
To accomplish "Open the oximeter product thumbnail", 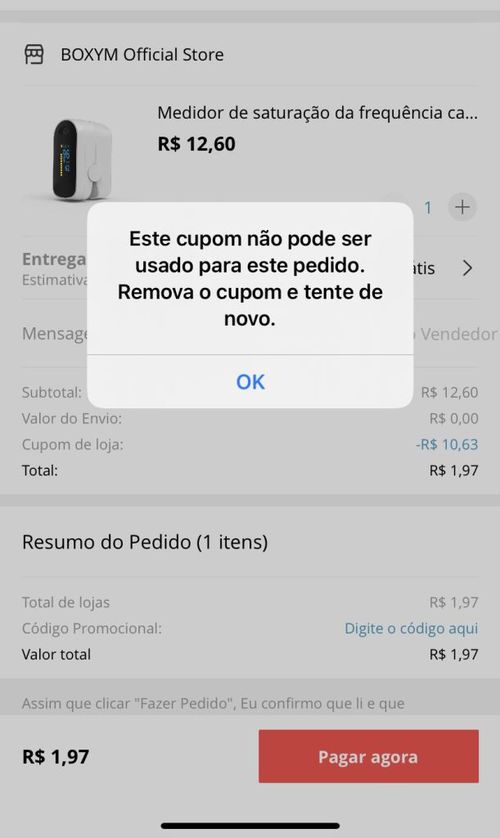I will (82, 159).
